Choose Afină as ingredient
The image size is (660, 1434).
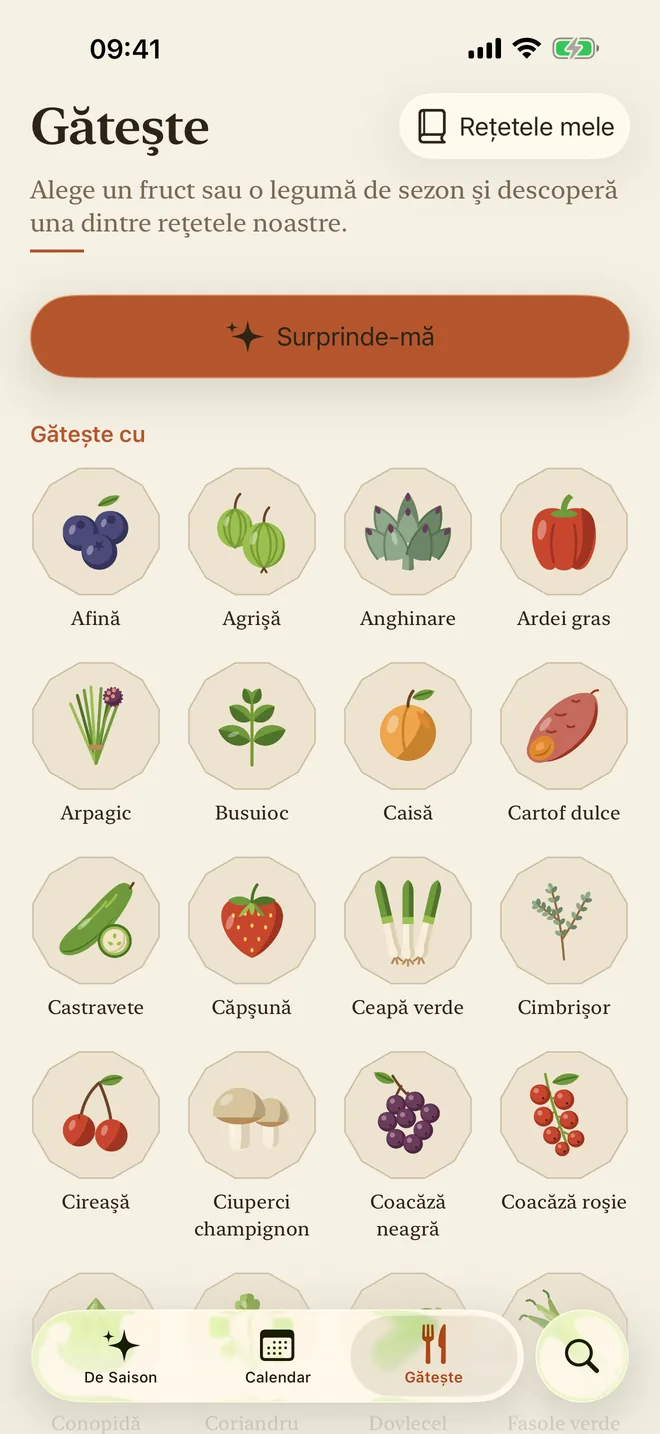tap(96, 549)
